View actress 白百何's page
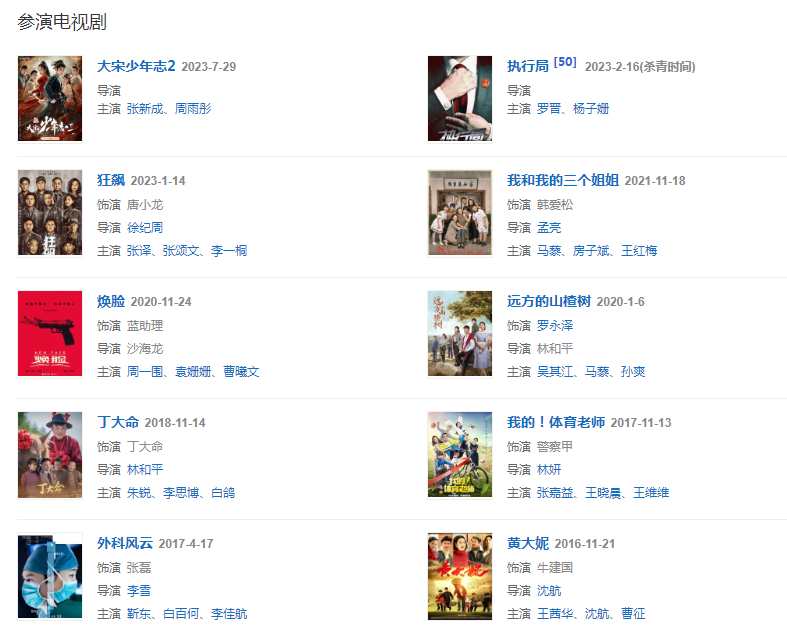The width and height of the screenshot is (787, 634). 181,613
